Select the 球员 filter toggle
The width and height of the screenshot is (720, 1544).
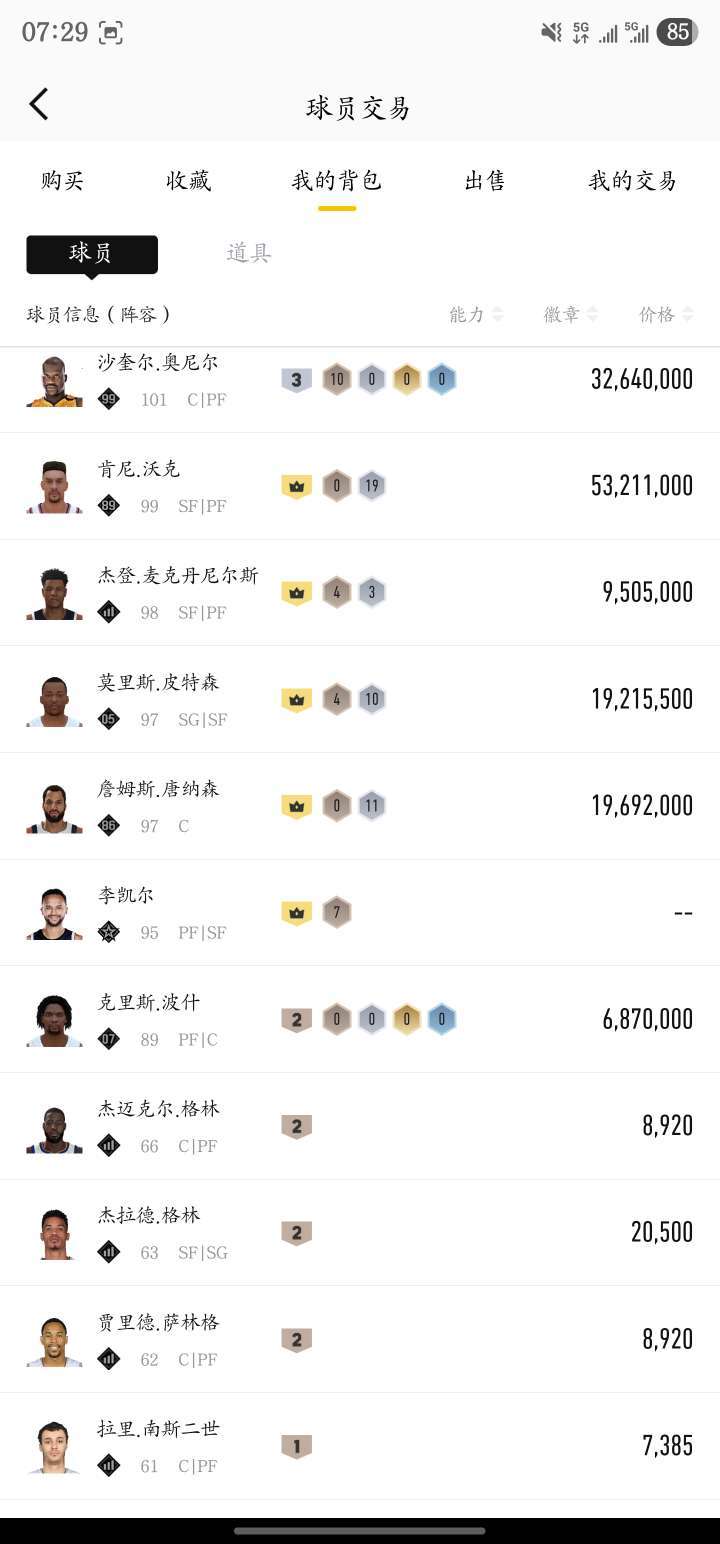(91, 254)
